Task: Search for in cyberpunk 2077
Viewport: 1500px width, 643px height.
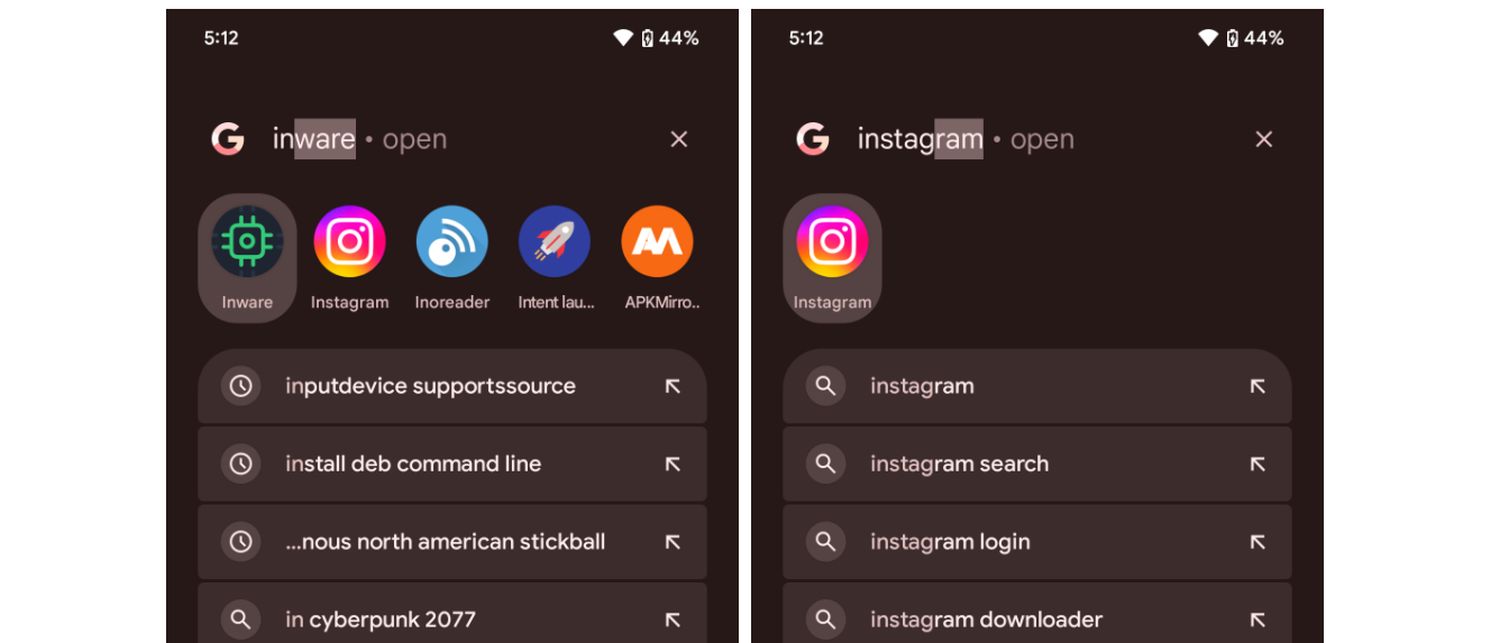Action: (380, 620)
